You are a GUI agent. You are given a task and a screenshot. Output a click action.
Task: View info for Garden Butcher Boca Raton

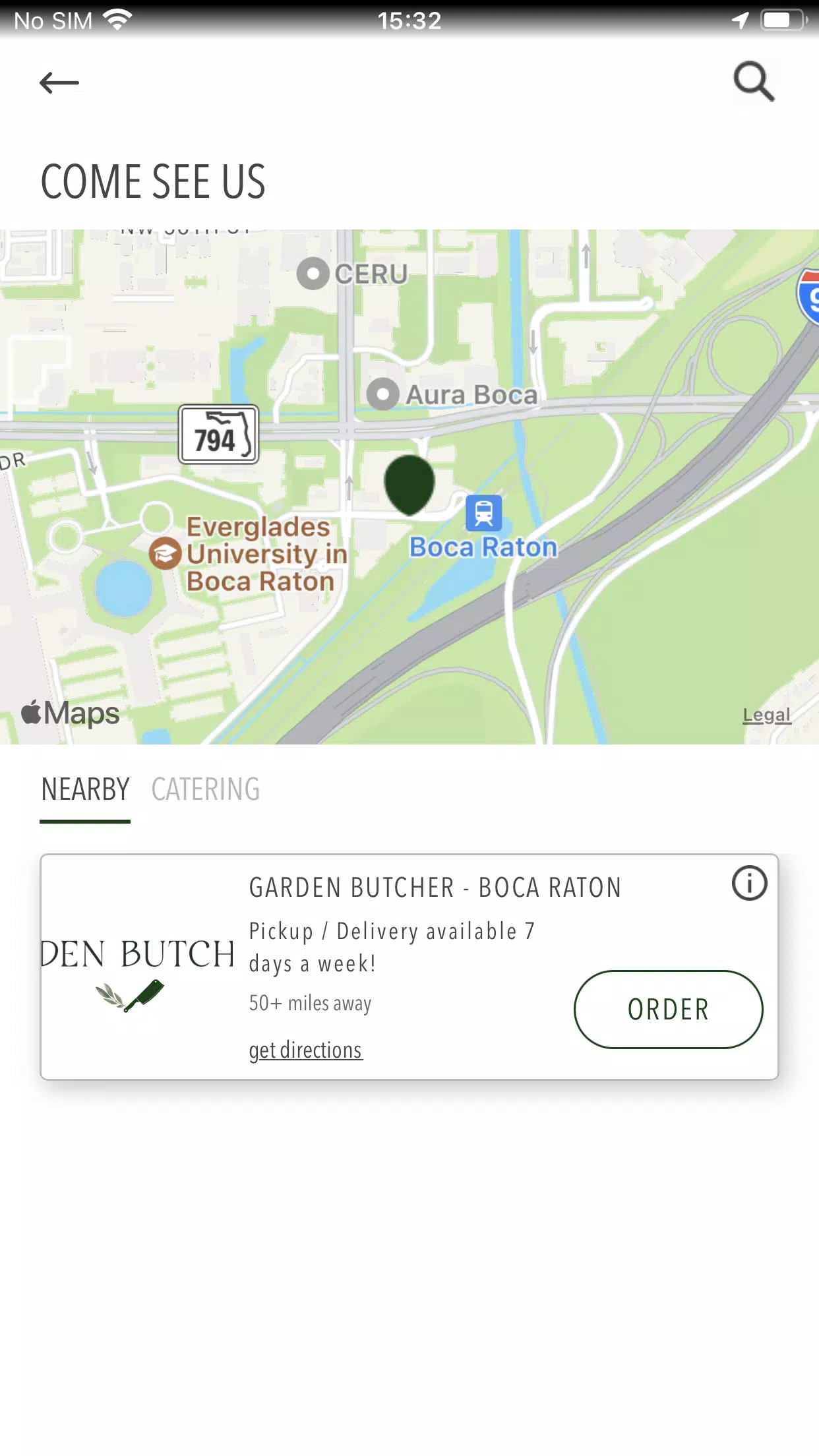click(749, 883)
